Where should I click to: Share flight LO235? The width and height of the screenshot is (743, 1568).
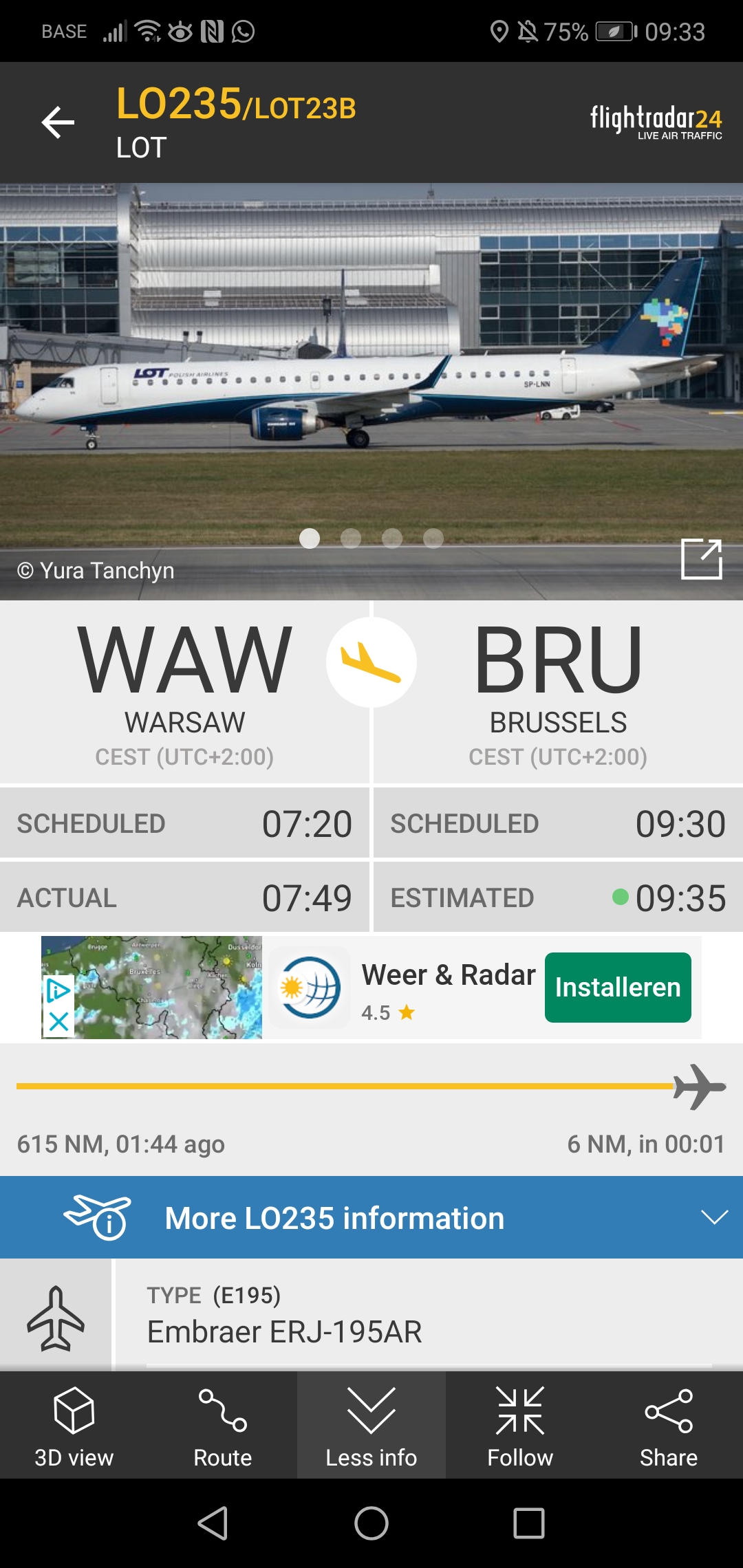tap(668, 1426)
